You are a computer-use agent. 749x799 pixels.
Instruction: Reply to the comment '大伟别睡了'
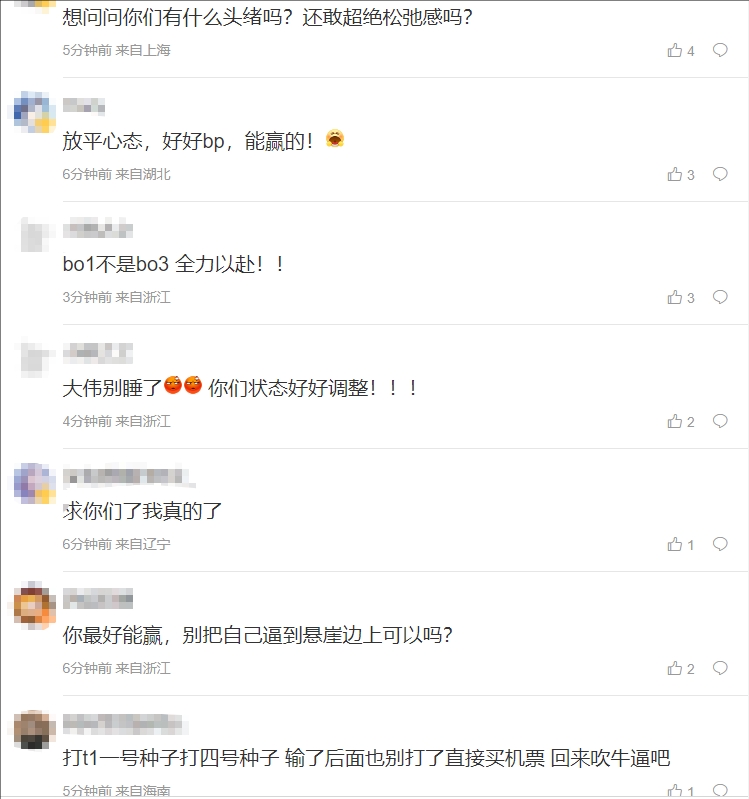click(720, 421)
